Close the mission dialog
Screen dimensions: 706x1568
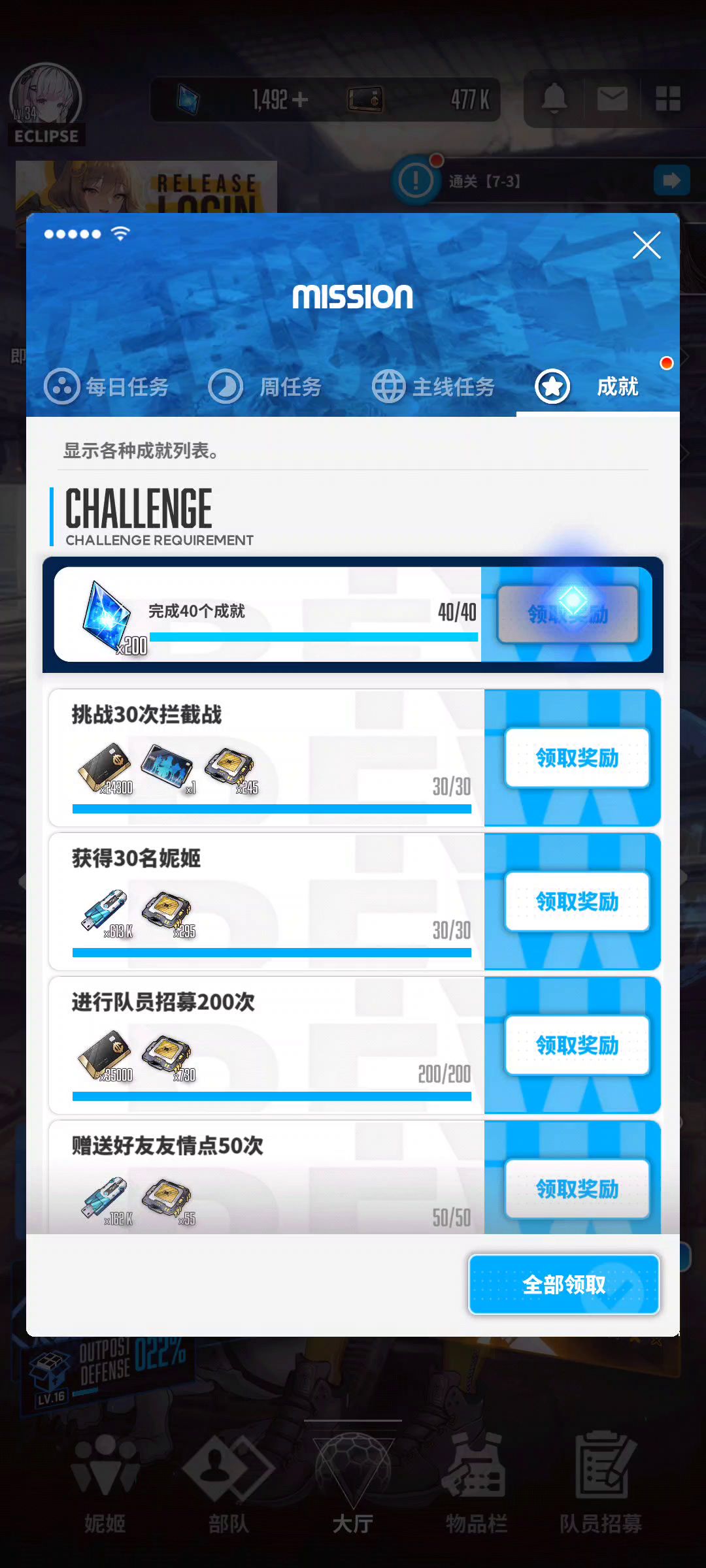[646, 246]
